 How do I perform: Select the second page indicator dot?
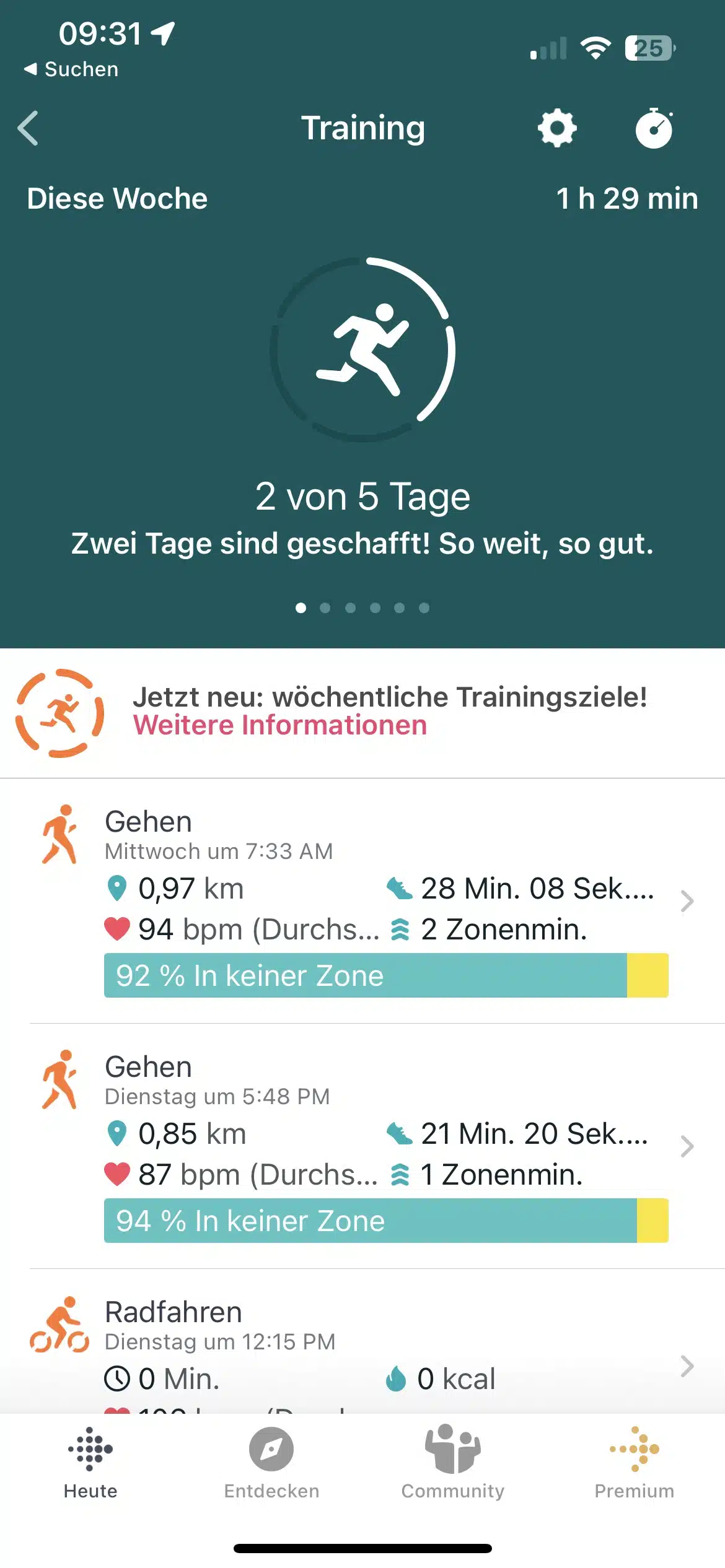click(325, 608)
